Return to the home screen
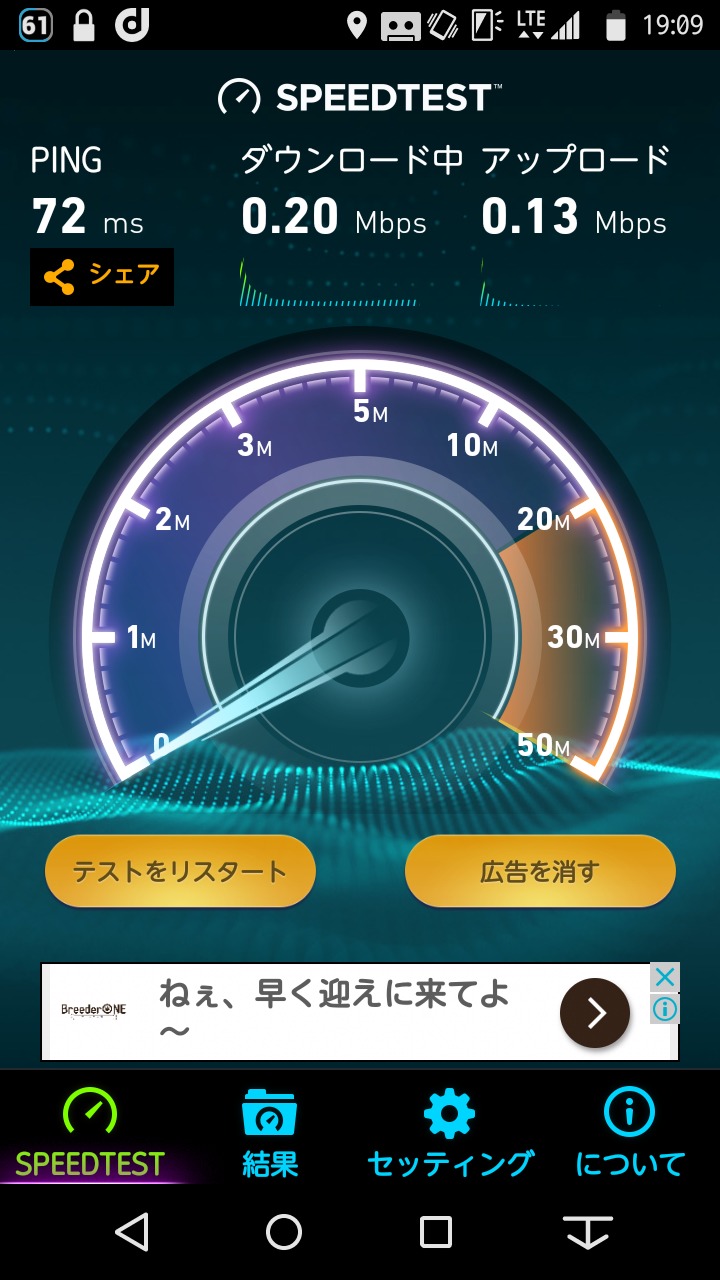This screenshot has width=720, height=1280. (x=284, y=1232)
